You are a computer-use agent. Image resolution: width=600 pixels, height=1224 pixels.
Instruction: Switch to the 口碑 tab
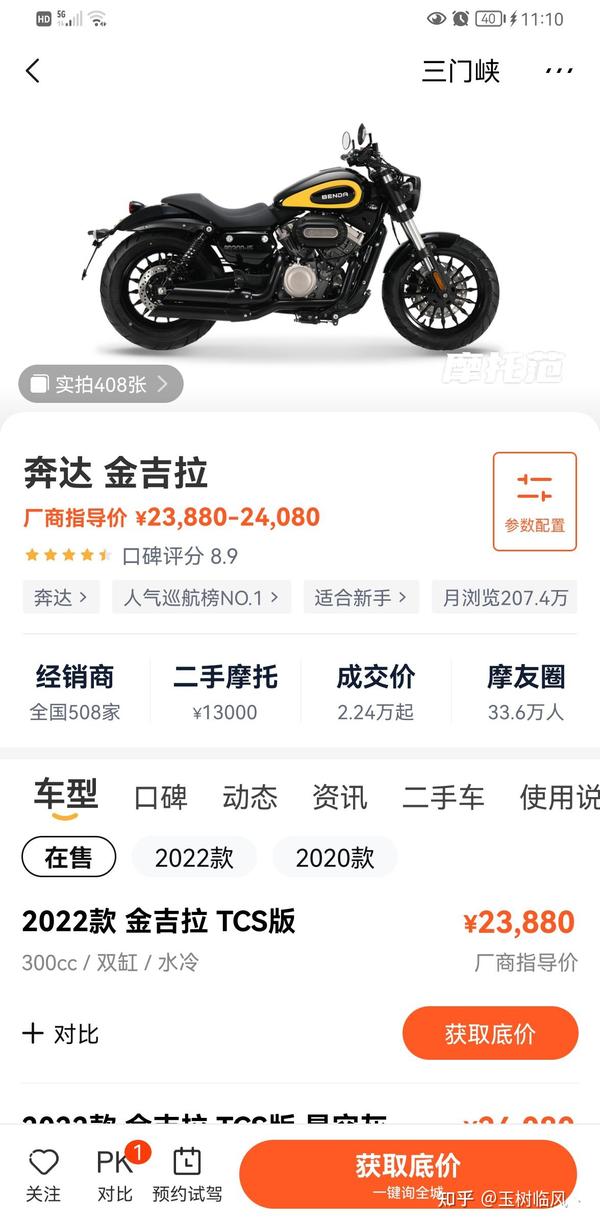(160, 797)
